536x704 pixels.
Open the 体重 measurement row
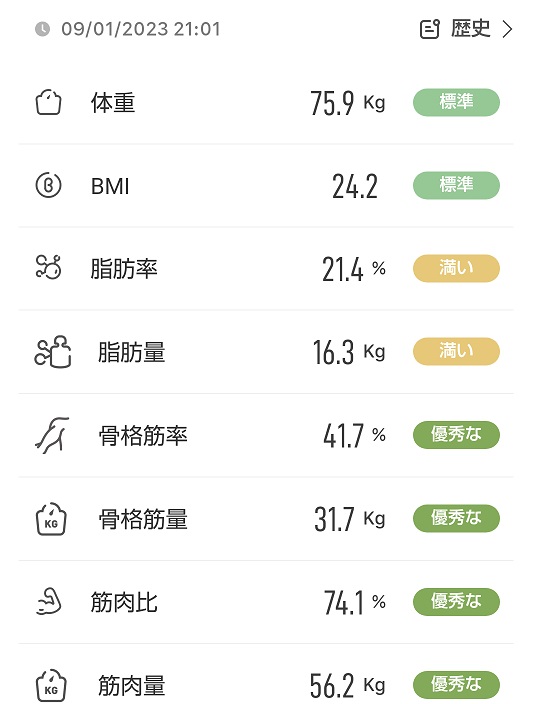(266, 102)
